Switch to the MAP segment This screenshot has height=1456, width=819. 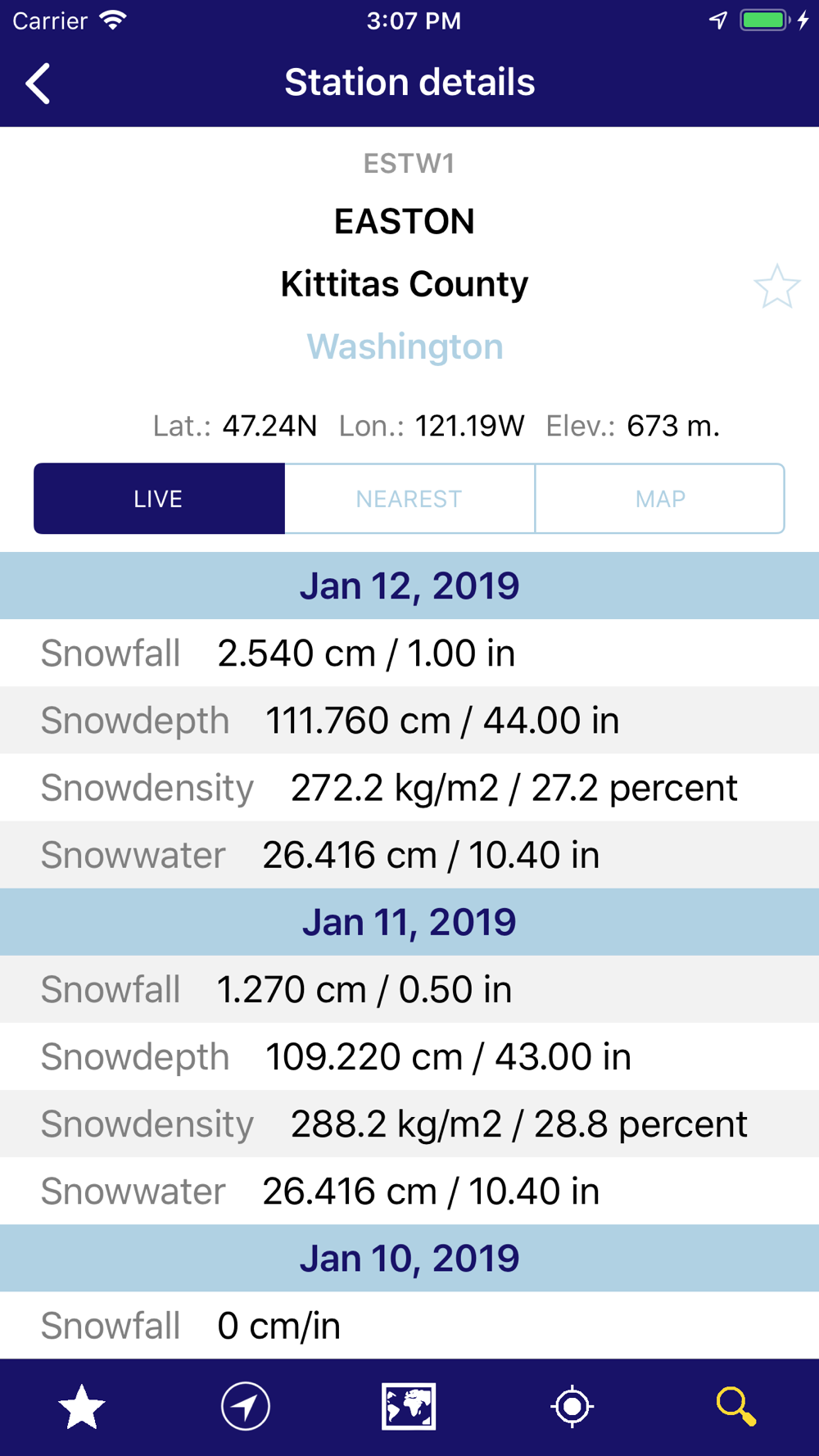click(x=660, y=499)
